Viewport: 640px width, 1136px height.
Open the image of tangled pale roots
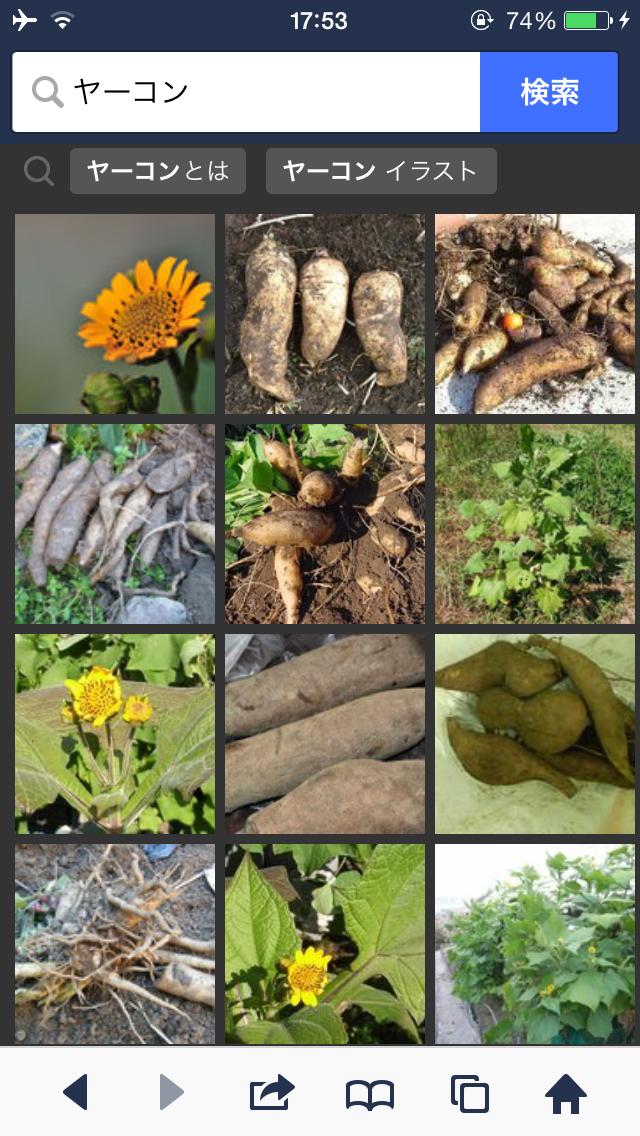(115, 943)
